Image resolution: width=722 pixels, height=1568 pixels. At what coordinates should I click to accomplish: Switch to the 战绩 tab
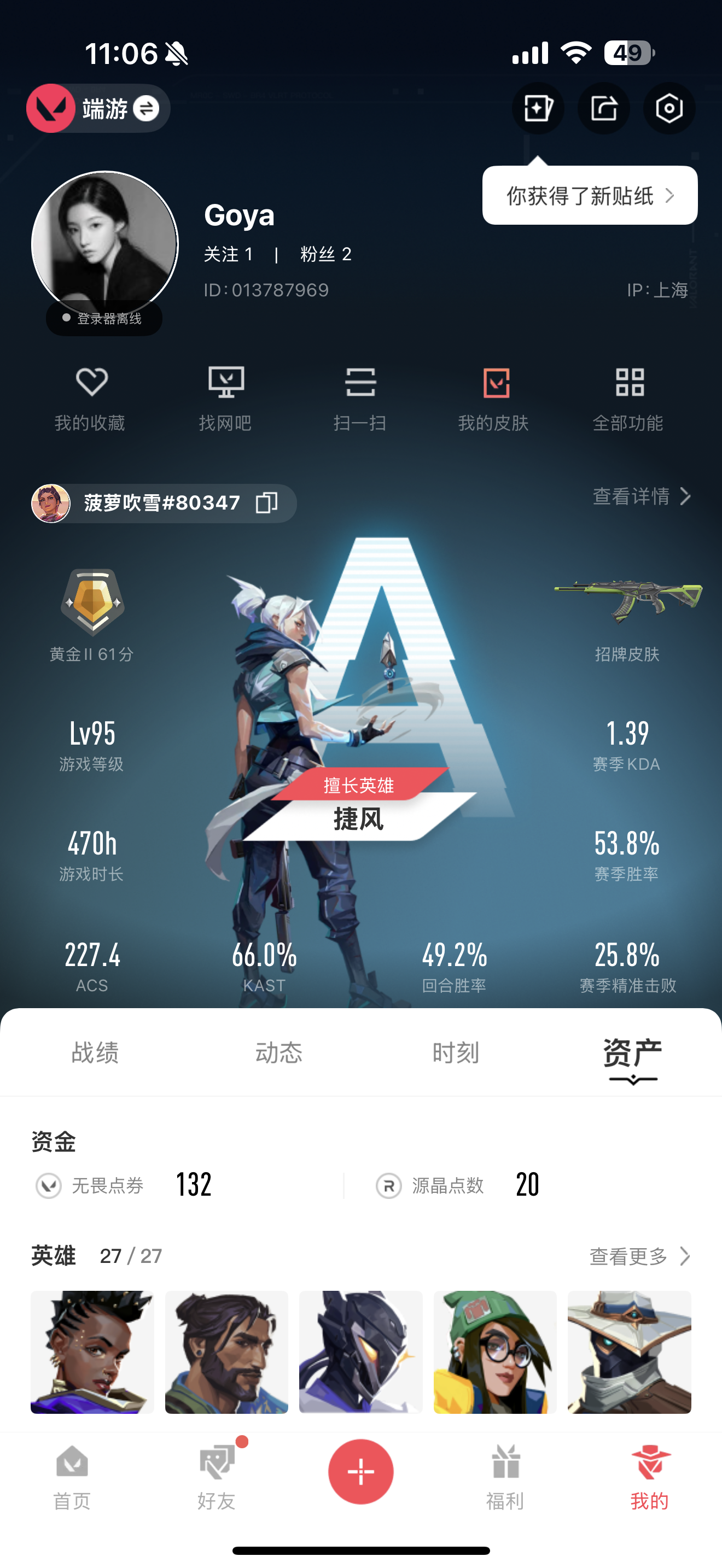pyautogui.click(x=95, y=1052)
